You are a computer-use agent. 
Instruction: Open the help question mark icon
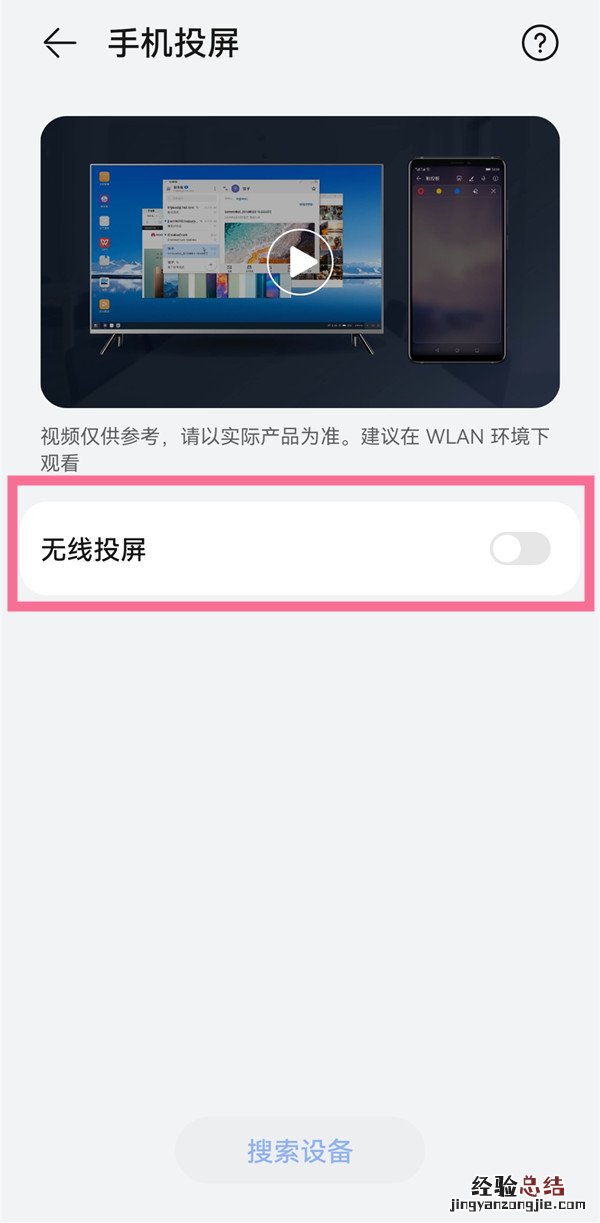[540, 43]
